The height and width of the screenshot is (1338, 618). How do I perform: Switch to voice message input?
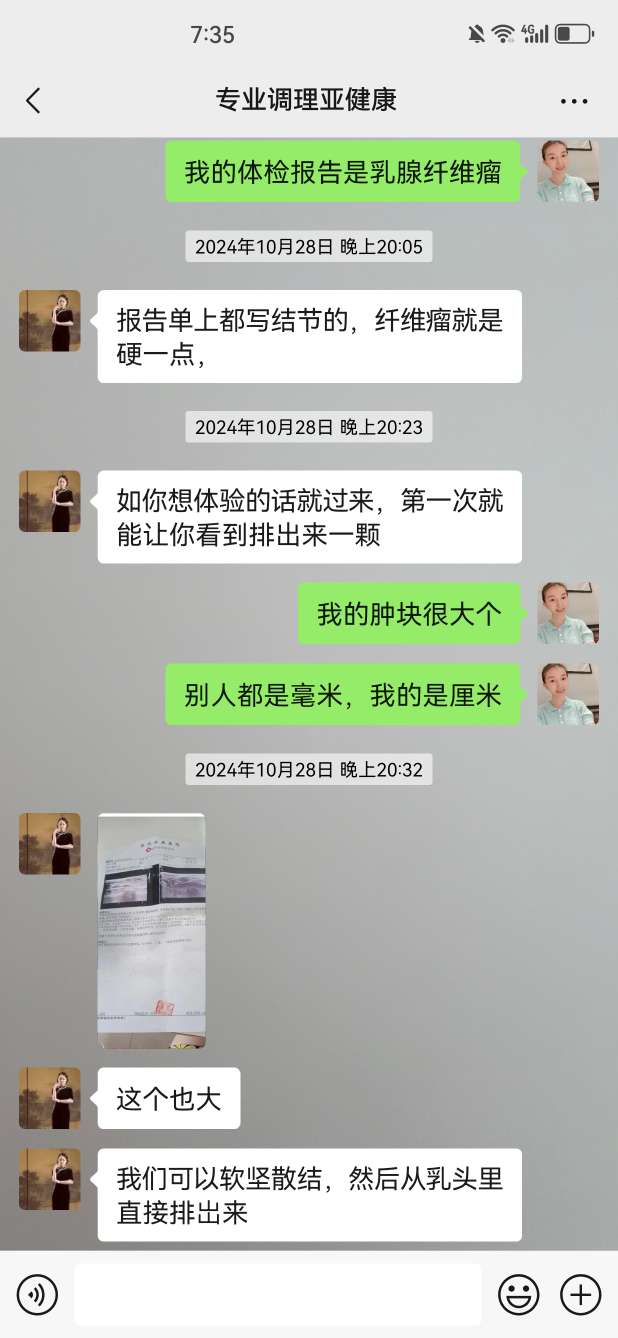(x=37, y=1295)
